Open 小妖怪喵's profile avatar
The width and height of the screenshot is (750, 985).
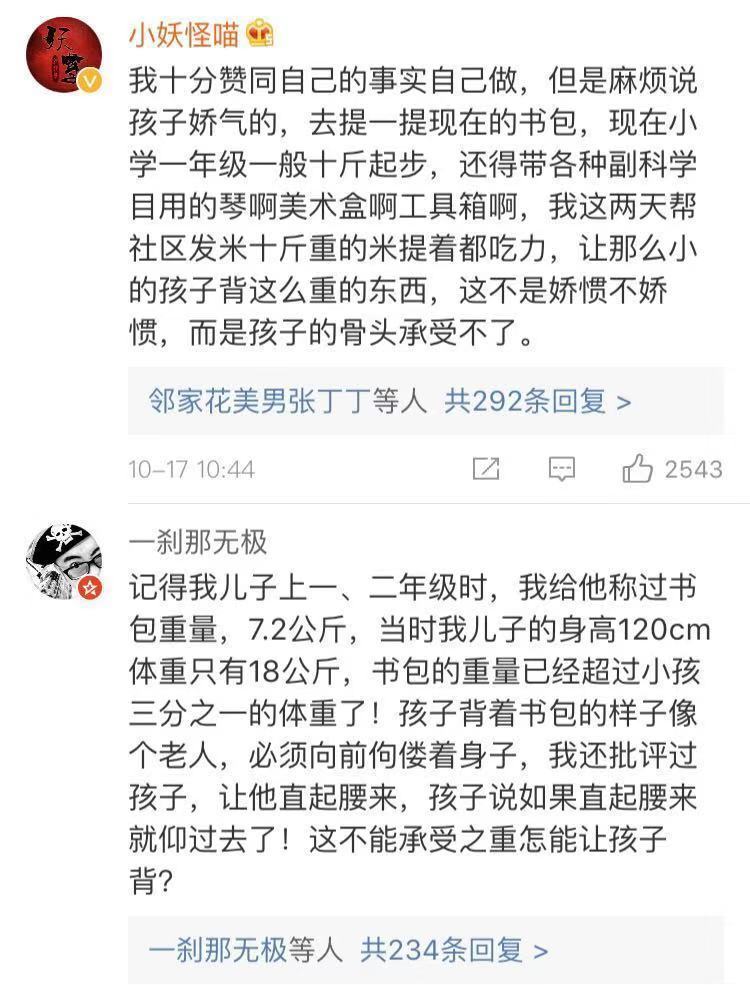64,56
